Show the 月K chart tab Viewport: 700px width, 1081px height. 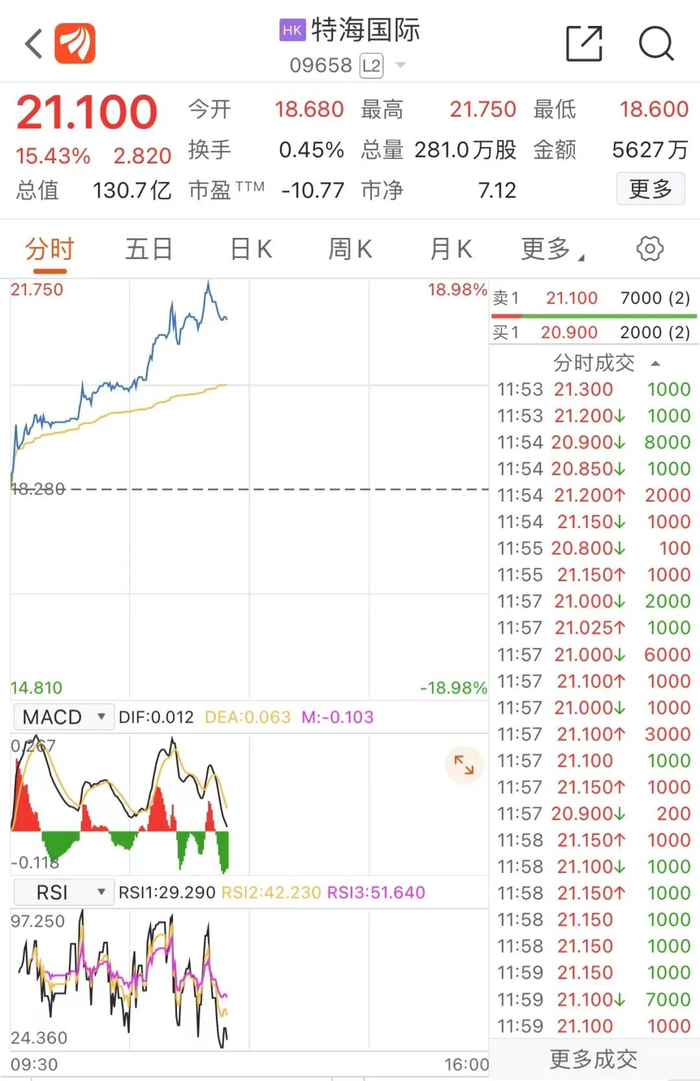tap(450, 249)
